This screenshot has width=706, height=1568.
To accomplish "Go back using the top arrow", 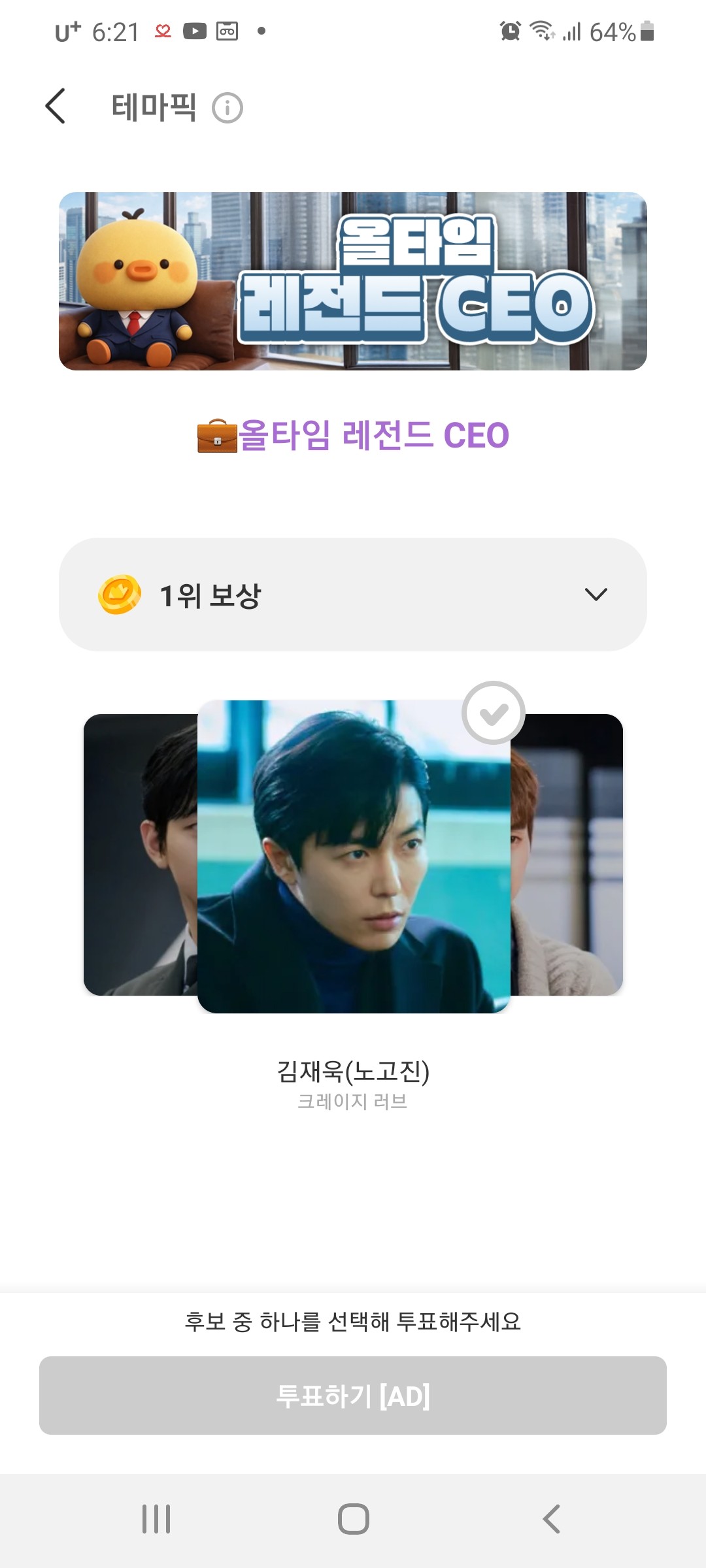I will (x=56, y=106).
